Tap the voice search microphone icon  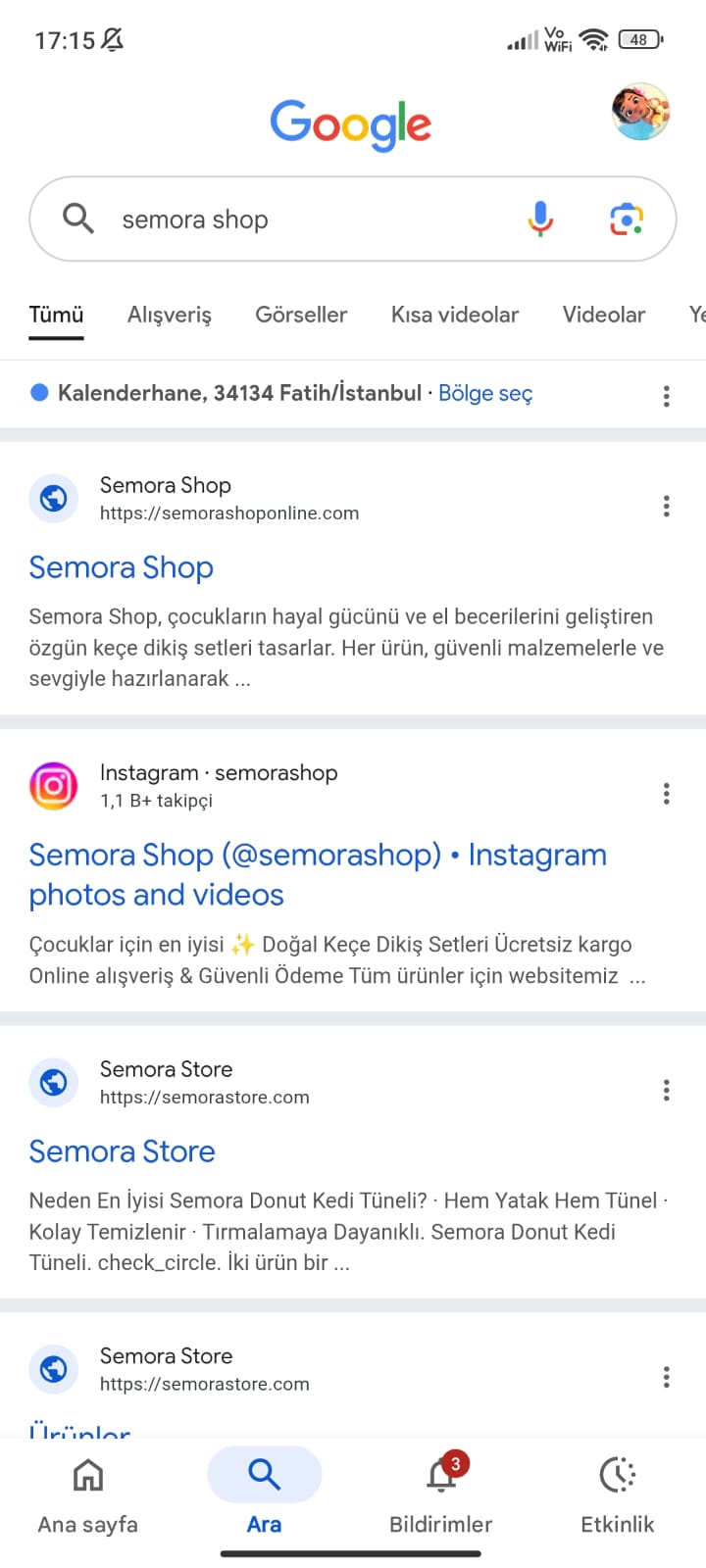click(x=540, y=219)
